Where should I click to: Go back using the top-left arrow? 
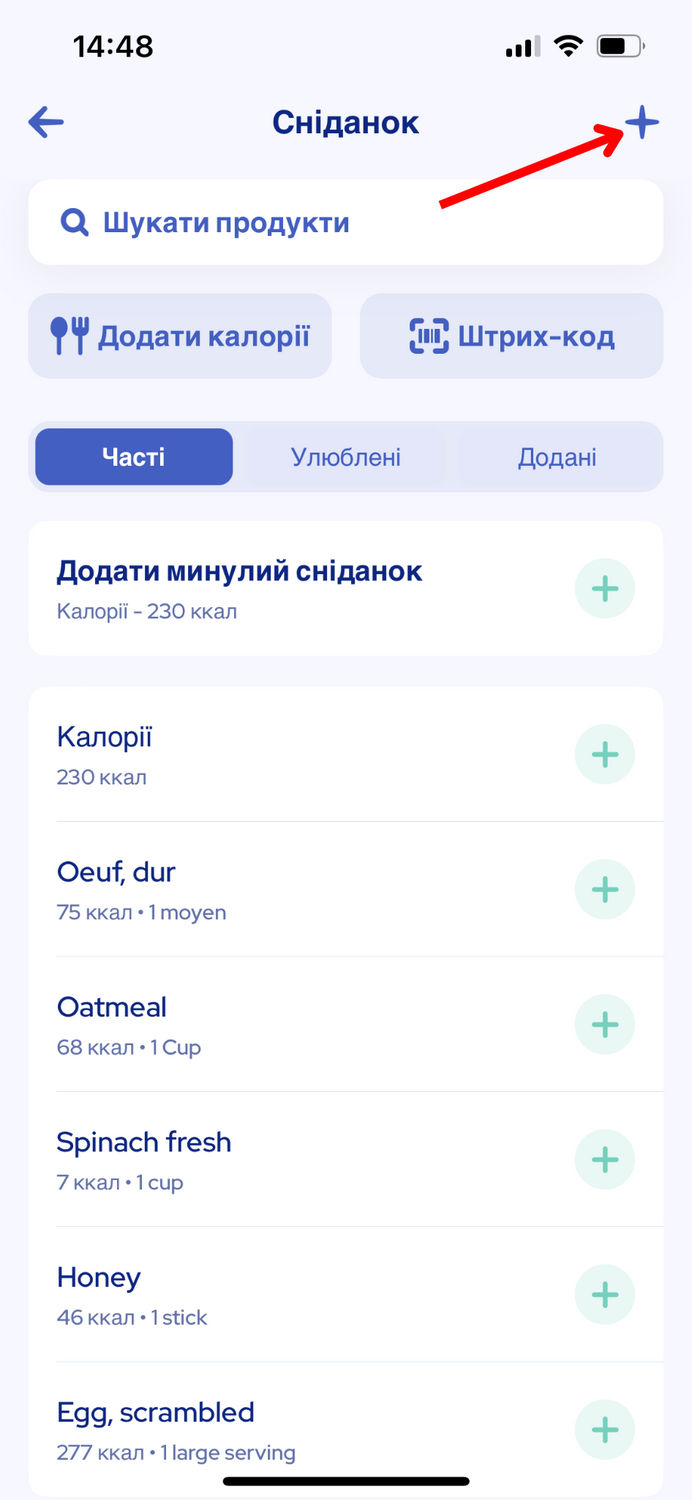(46, 123)
